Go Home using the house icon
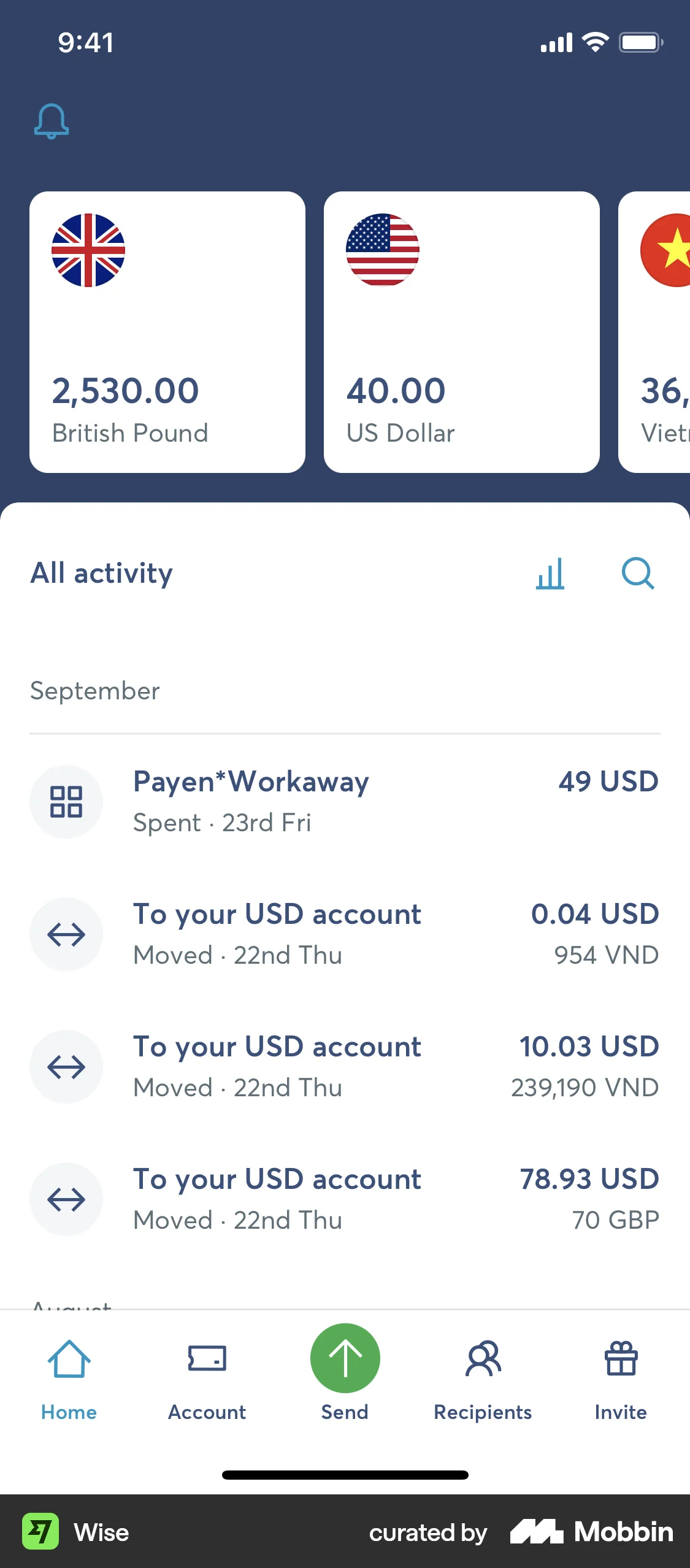Viewport: 690px width, 1568px height. [x=69, y=1358]
